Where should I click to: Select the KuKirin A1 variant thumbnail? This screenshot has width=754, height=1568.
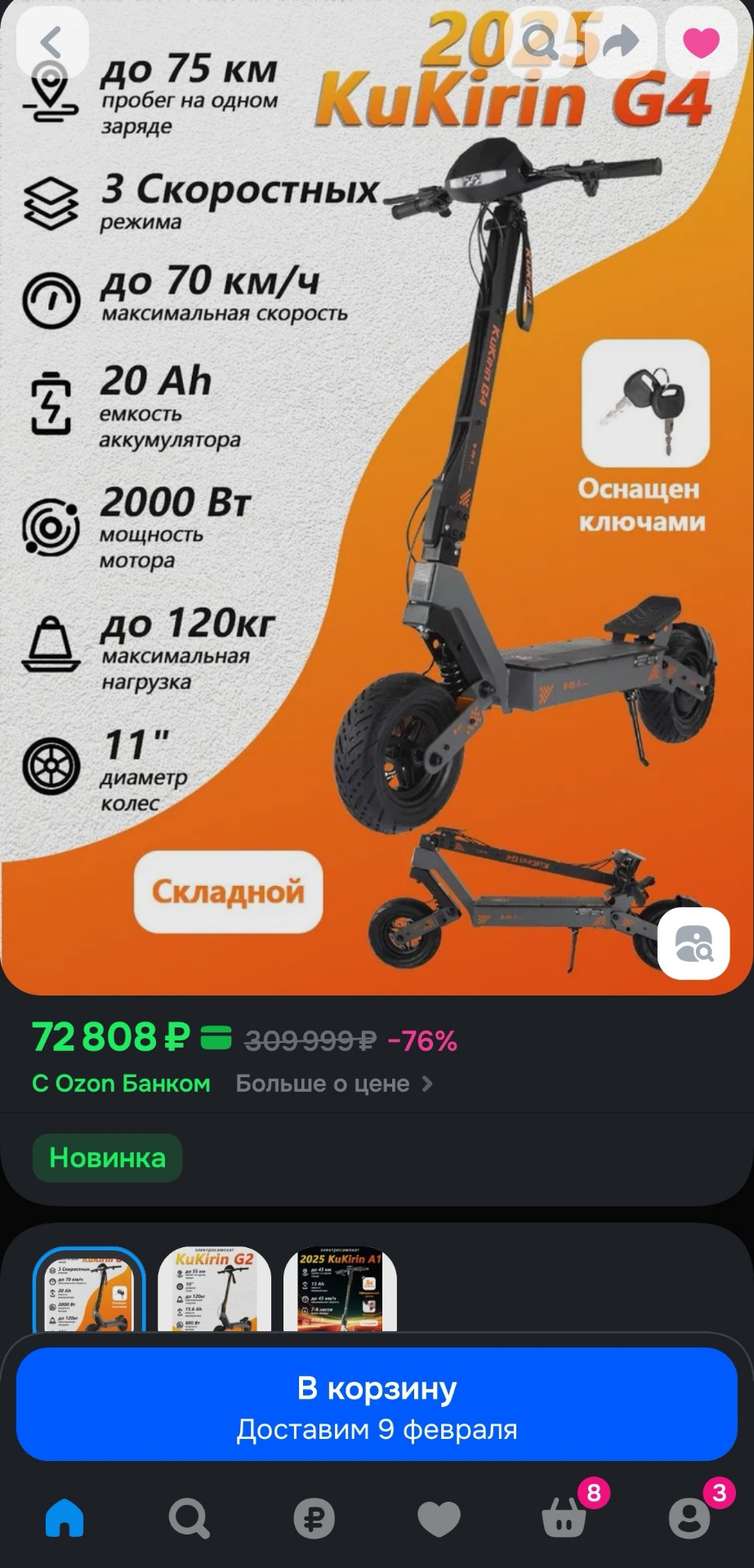coord(340,1291)
